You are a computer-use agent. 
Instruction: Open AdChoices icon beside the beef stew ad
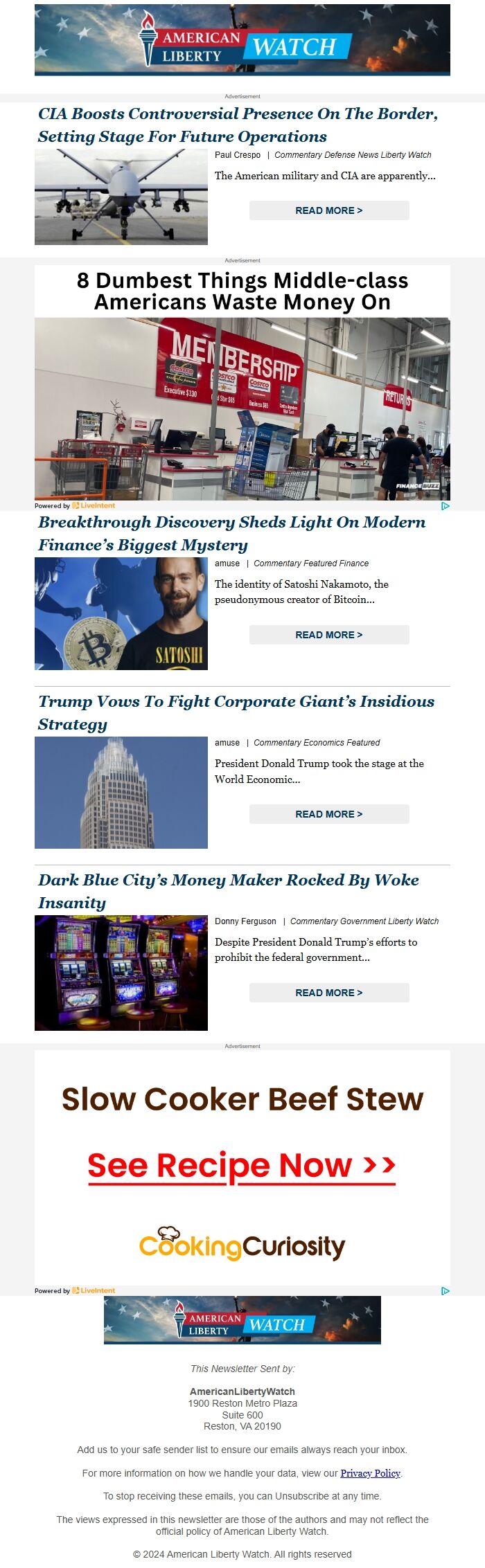[446, 1290]
